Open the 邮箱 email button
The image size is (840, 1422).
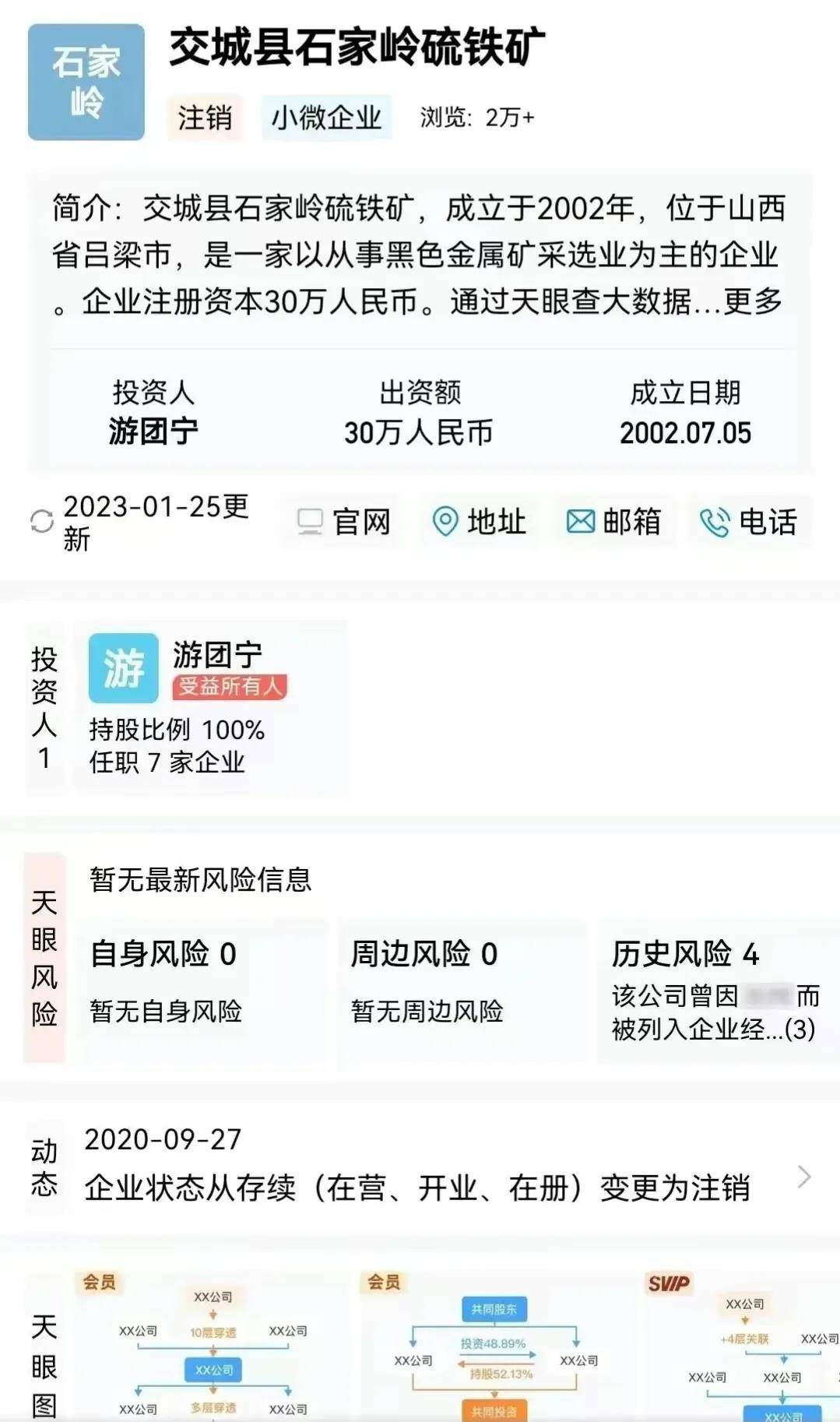[x=614, y=522]
